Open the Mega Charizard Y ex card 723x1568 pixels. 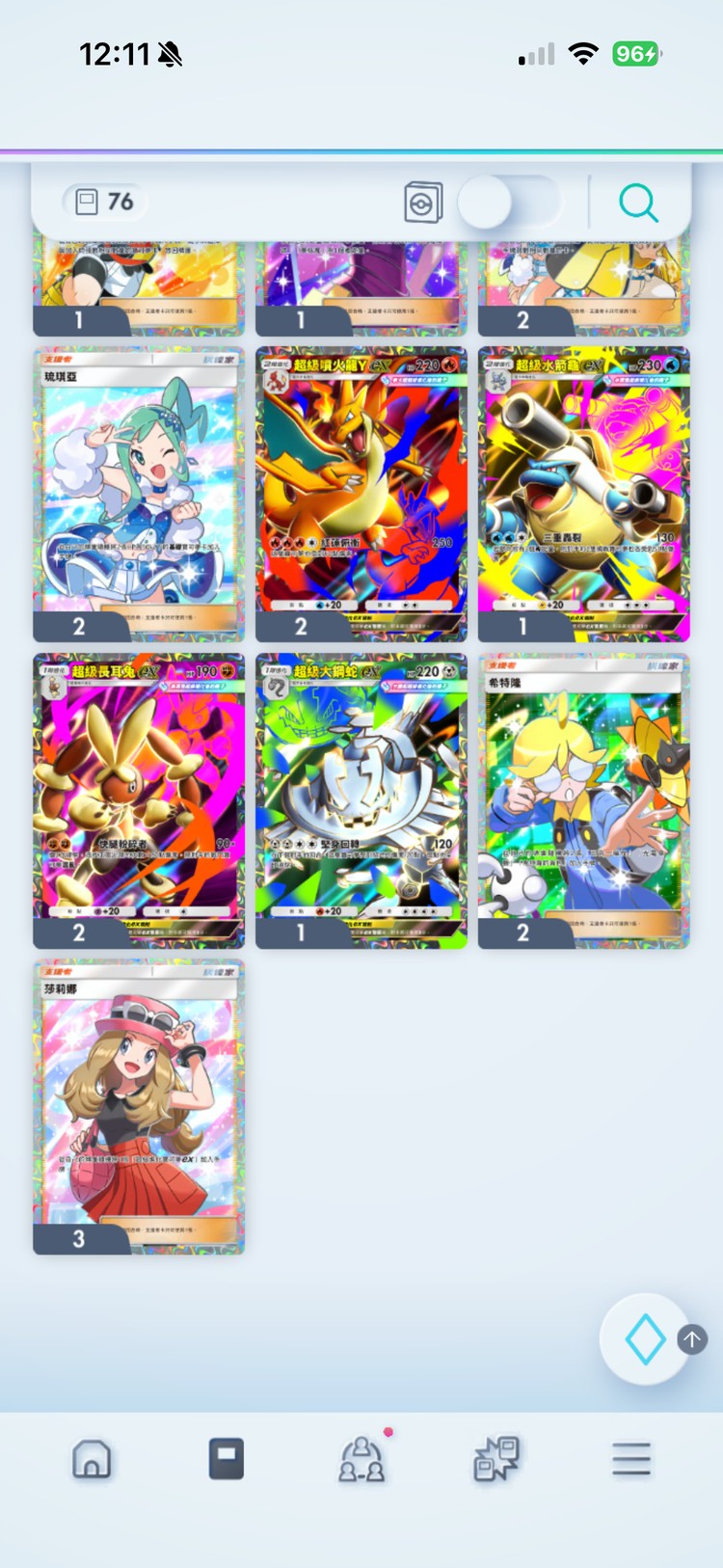(x=361, y=494)
